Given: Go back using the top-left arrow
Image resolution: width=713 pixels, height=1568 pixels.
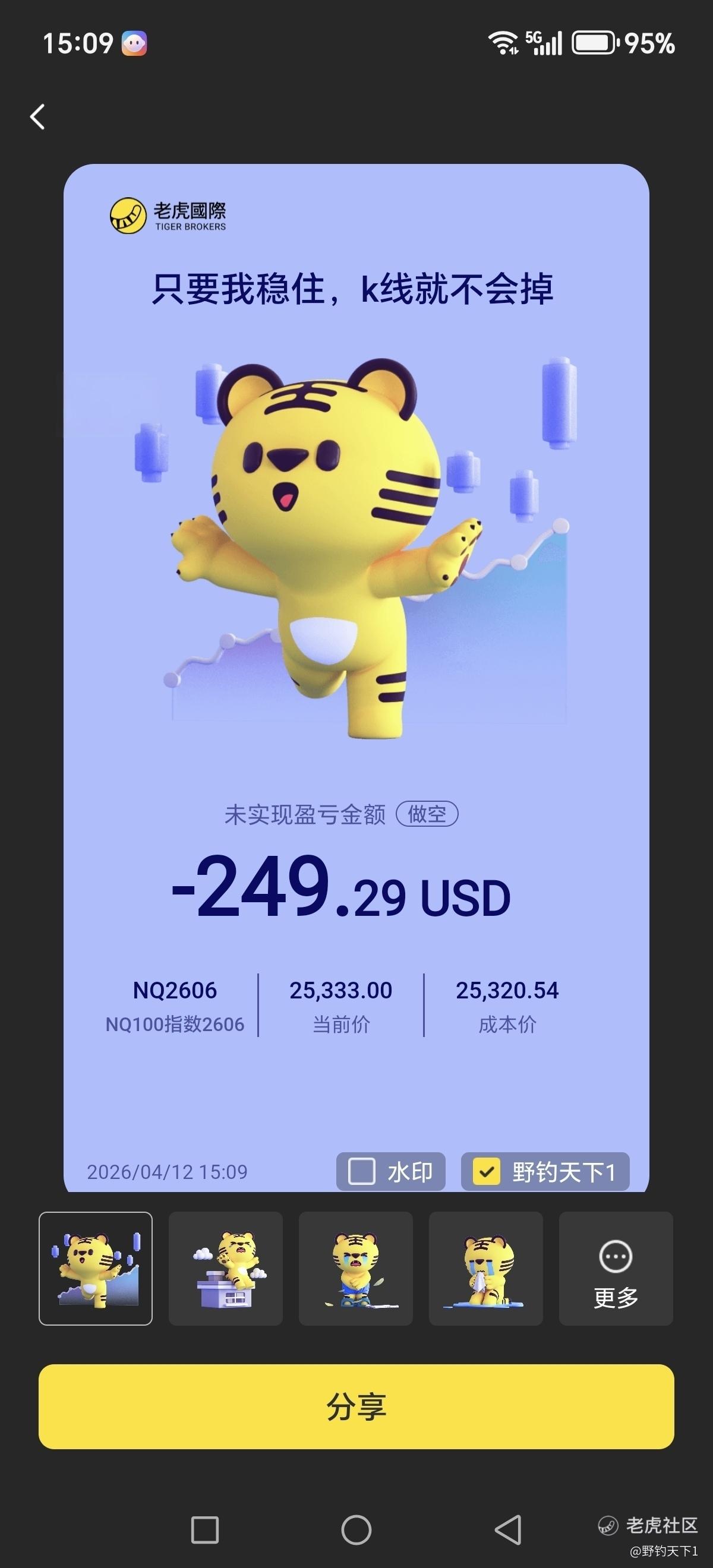Looking at the screenshot, I should click(x=38, y=117).
